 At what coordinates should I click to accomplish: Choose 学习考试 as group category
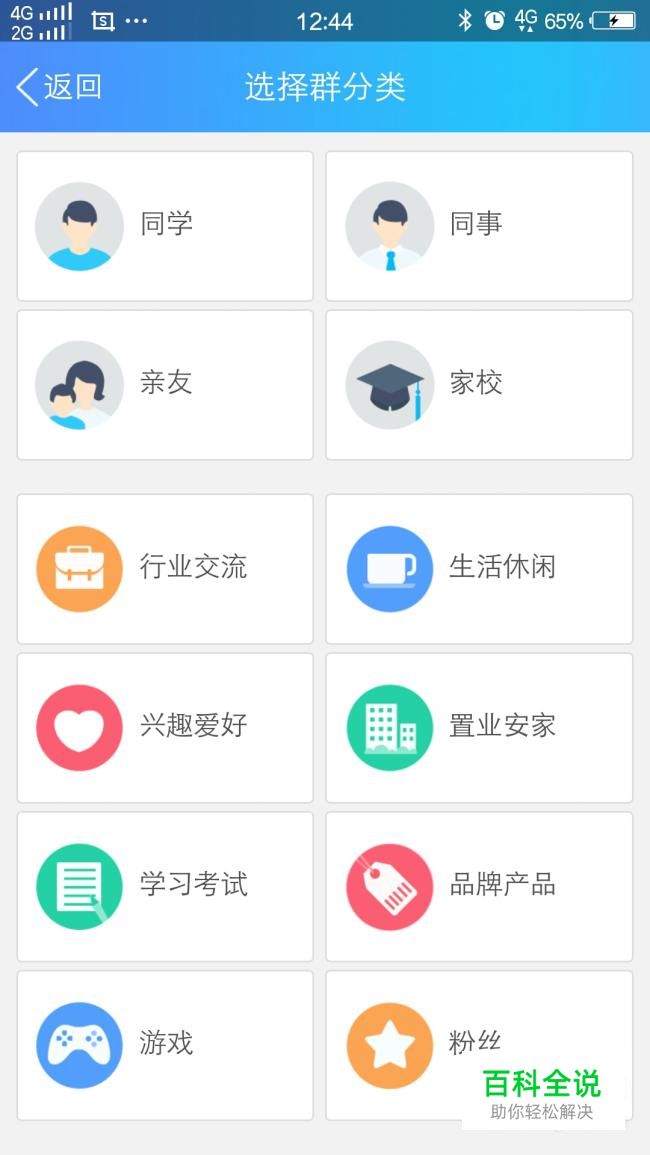pos(165,887)
